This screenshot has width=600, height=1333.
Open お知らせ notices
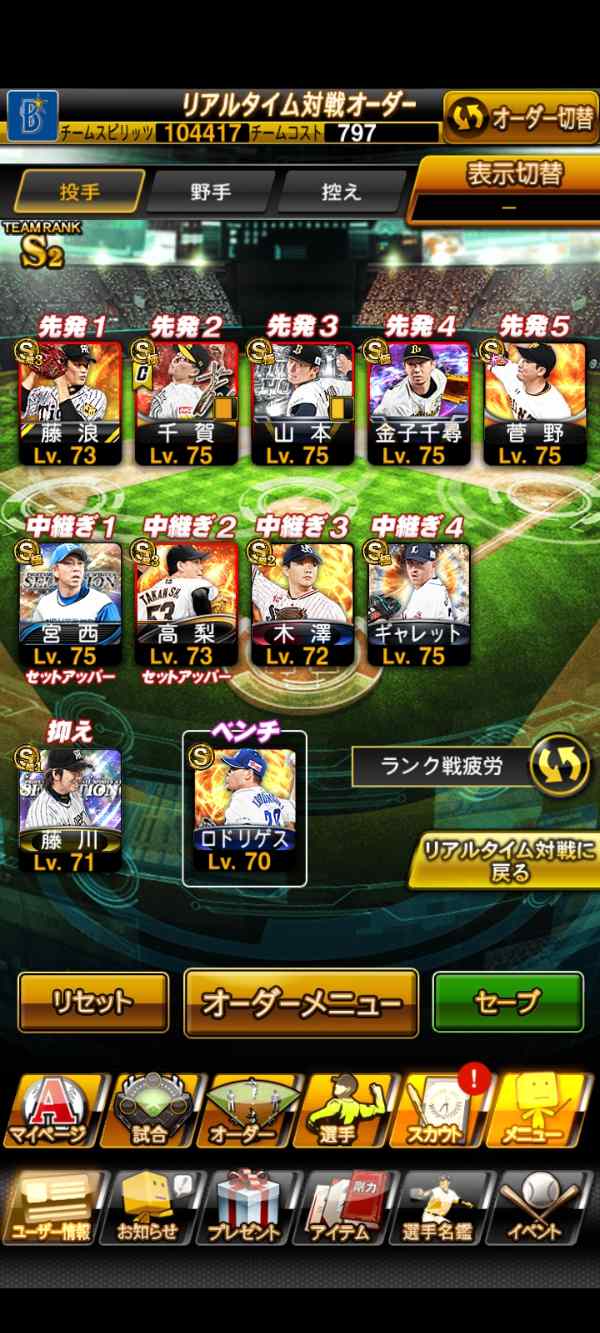tap(151, 1206)
